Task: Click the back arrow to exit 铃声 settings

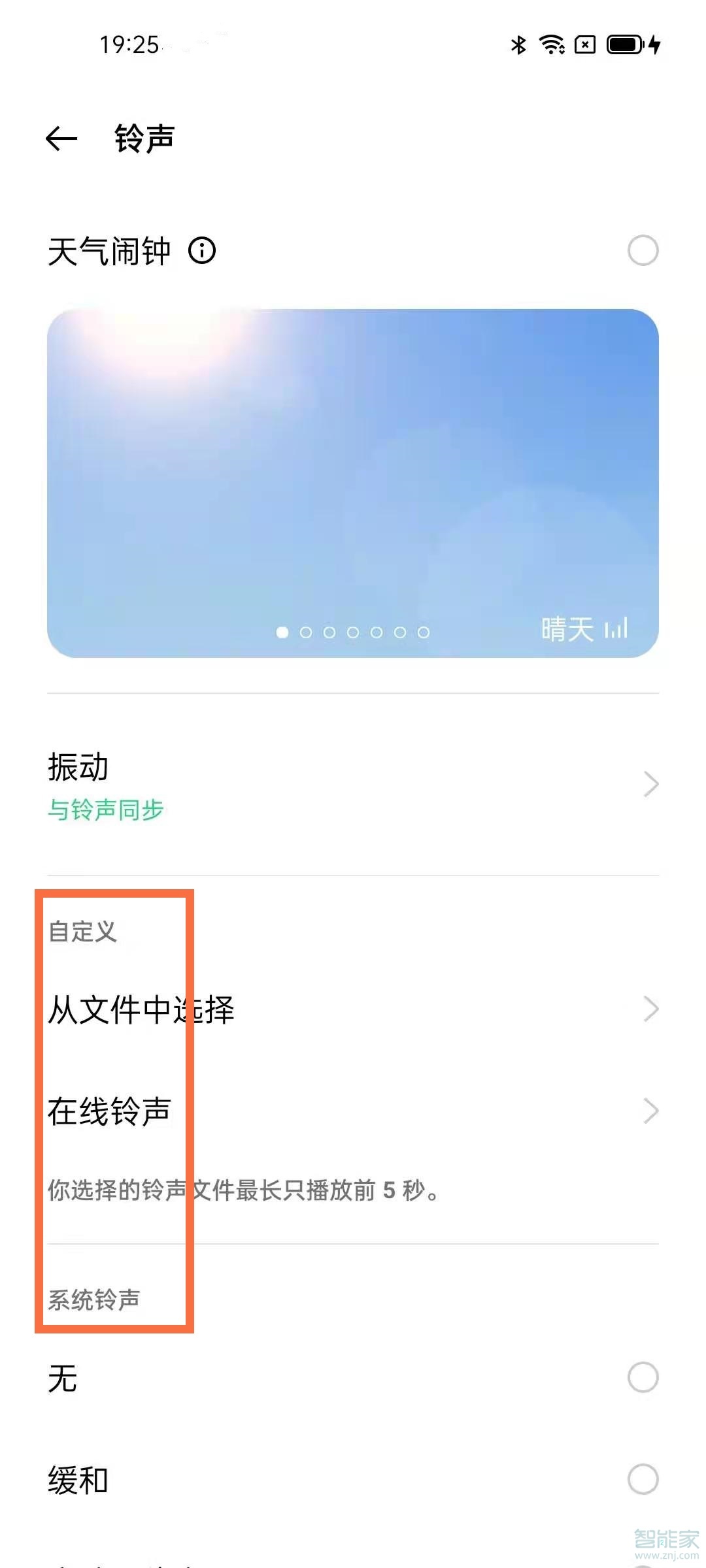Action: click(59, 138)
